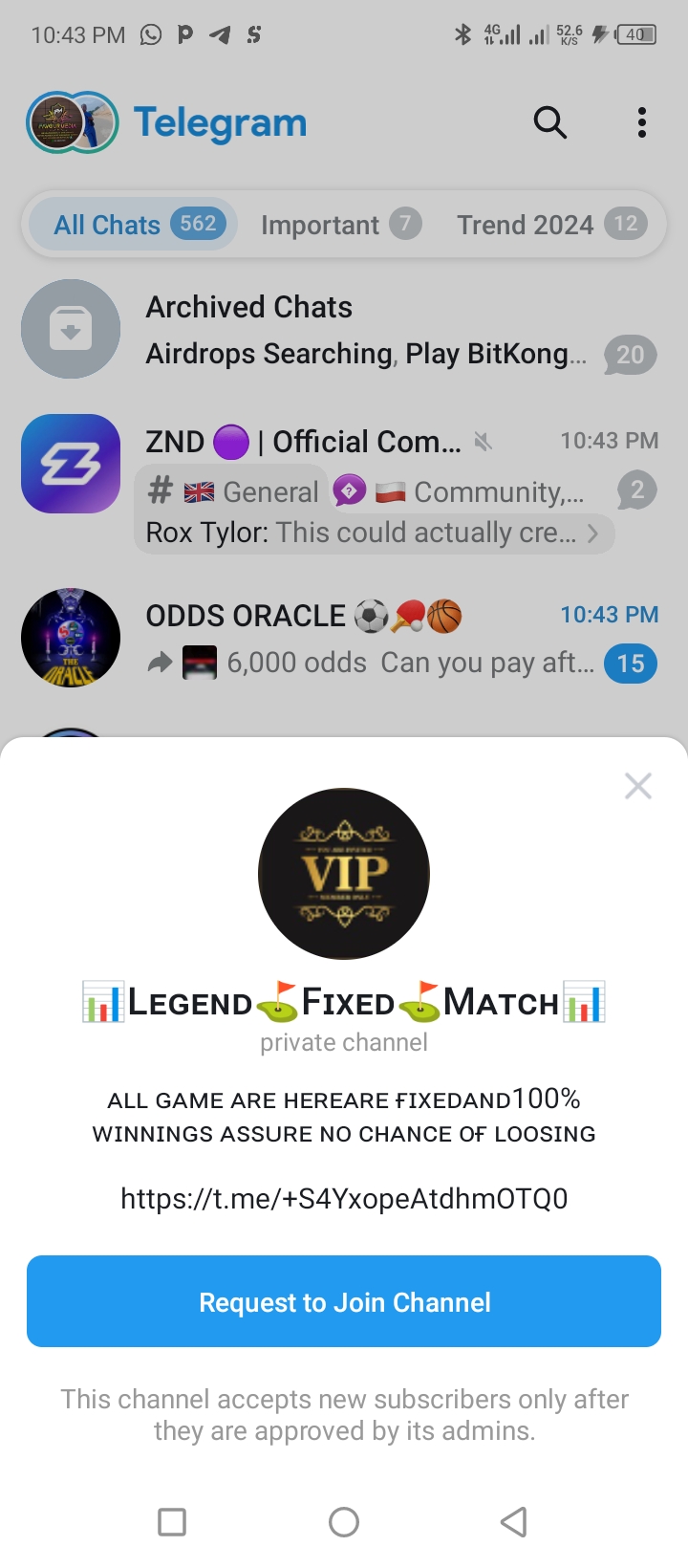The image size is (688, 1568).
Task: Open Archived Chats
Action: (344, 330)
